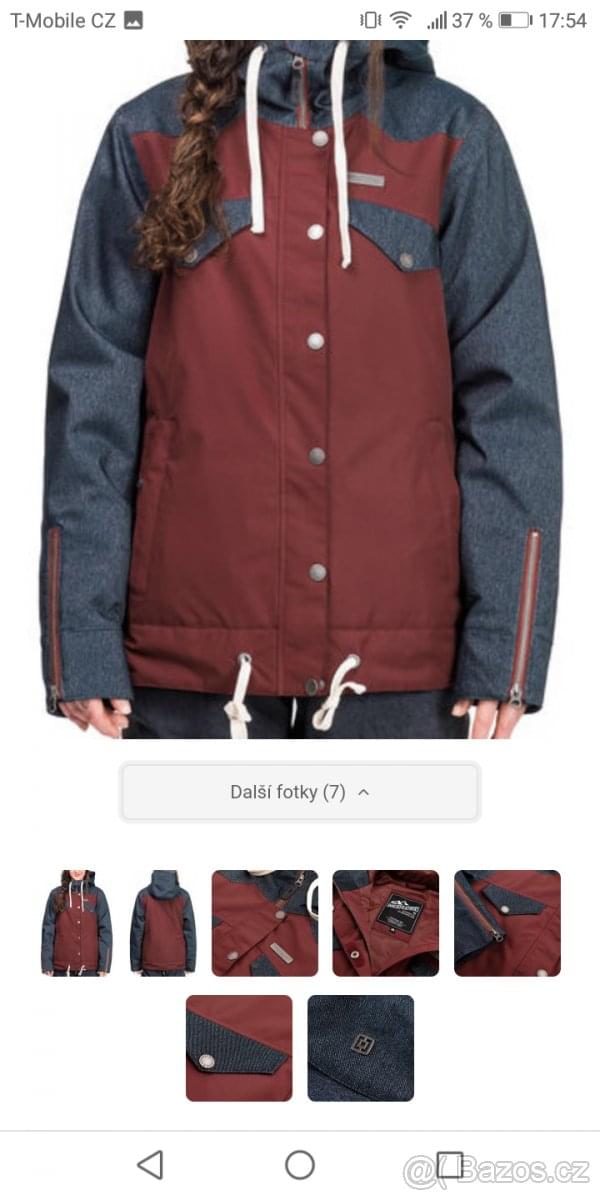Collapse the Další fotky (7) photo list
The image size is (600, 1200).
pyautogui.click(x=300, y=792)
